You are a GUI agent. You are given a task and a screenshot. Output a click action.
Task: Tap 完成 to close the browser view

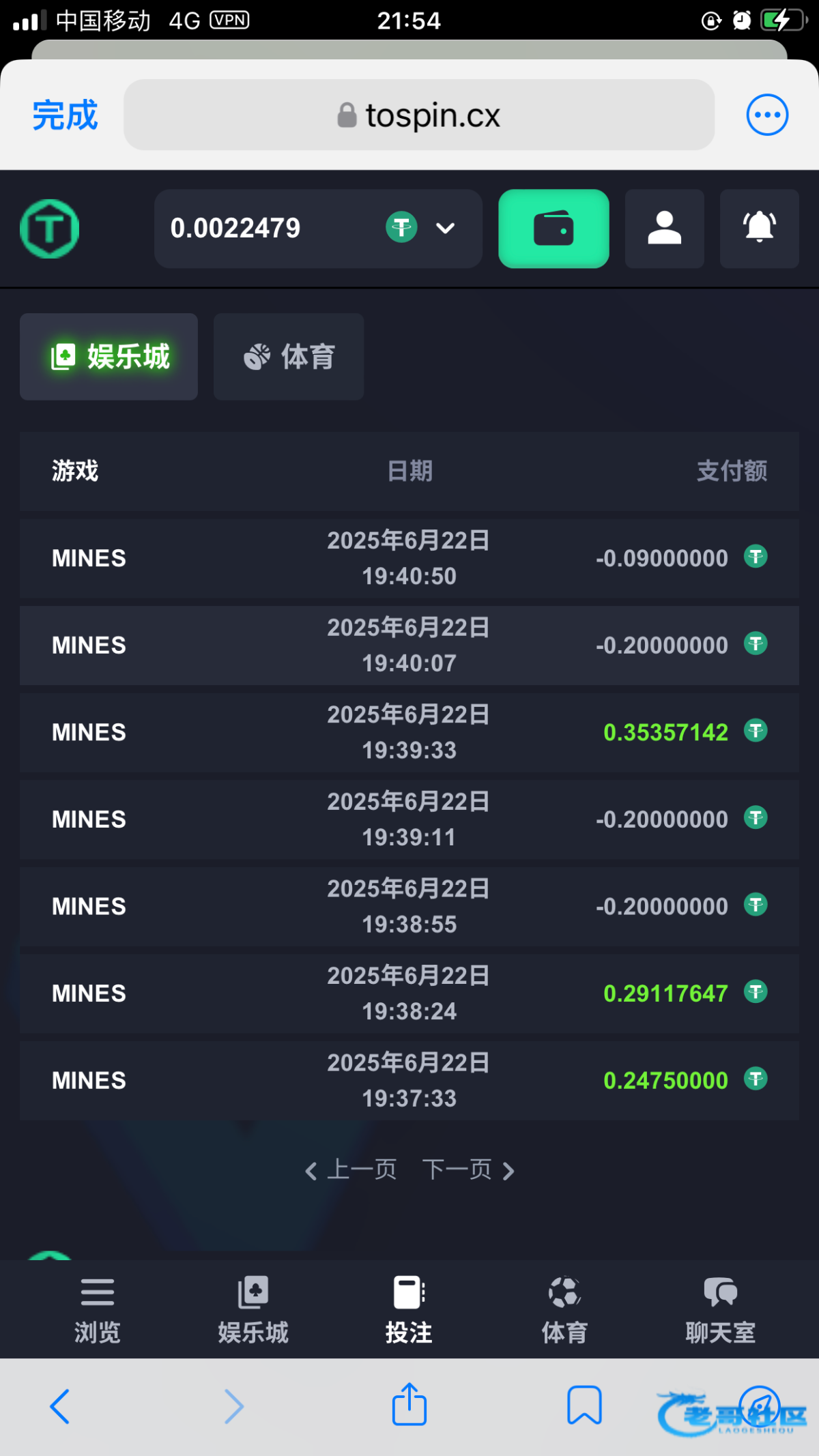(66, 115)
